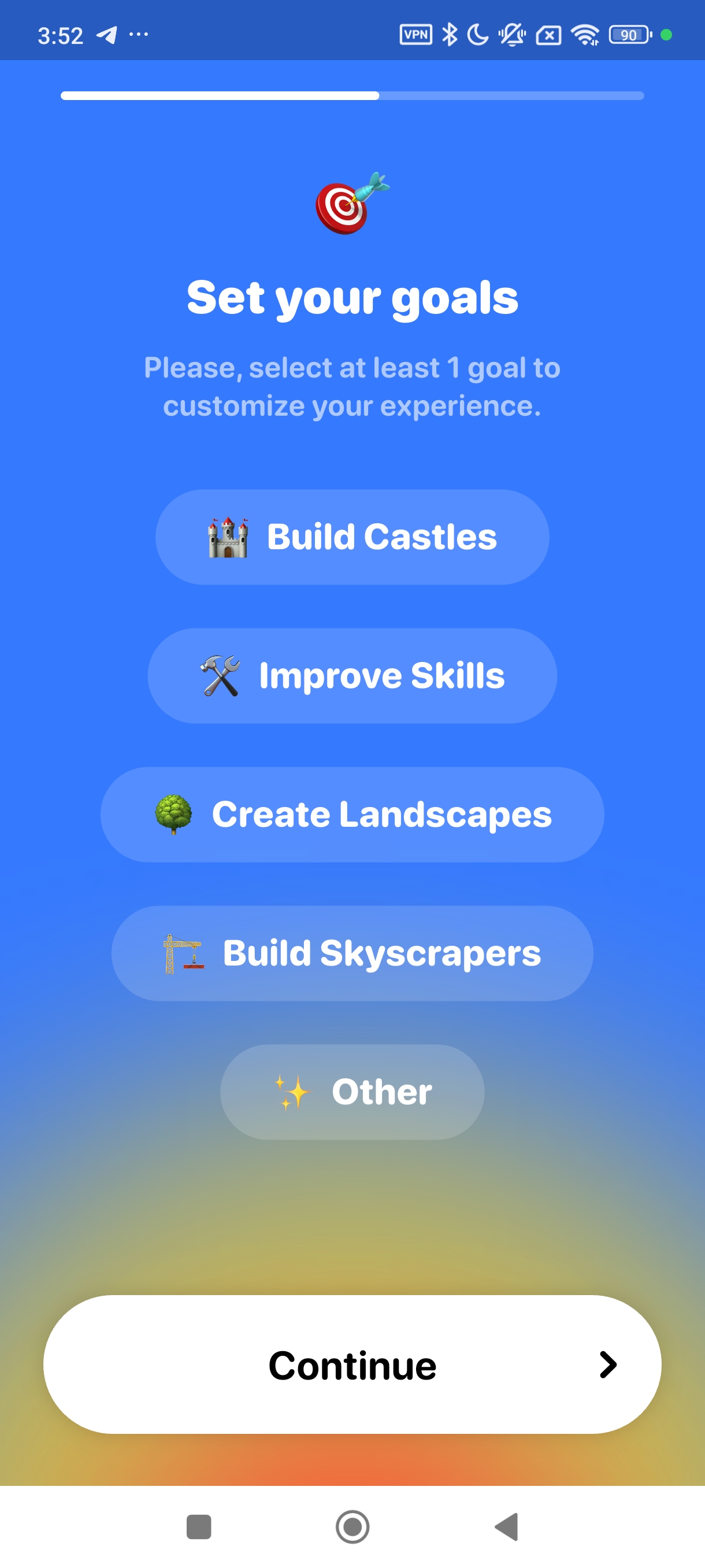Choose the Other goal option

(x=352, y=1092)
